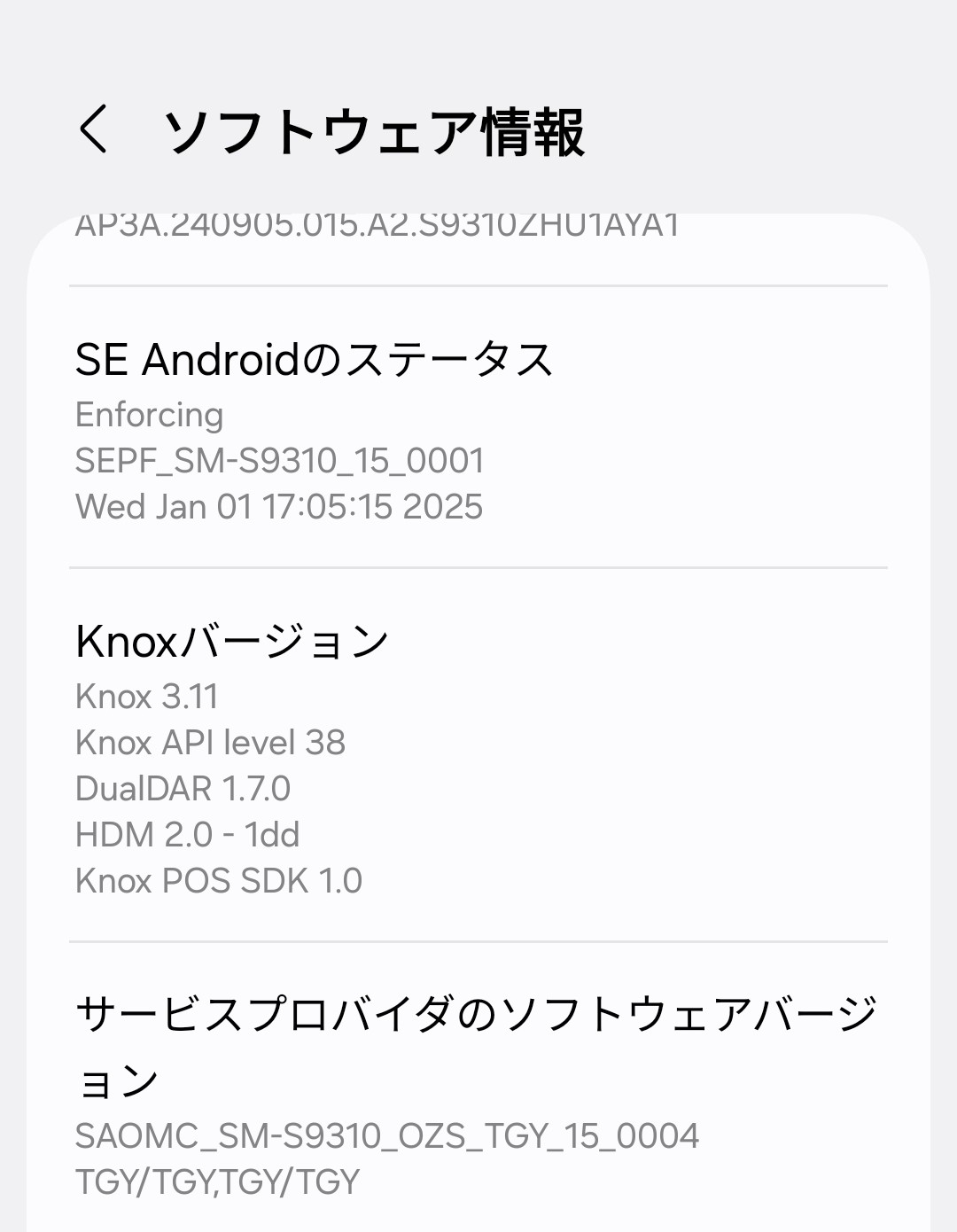Tap the SEPF_SM-S9310_15_0001 policy entry
Viewport: 957px width, 1232px height.
point(279,461)
